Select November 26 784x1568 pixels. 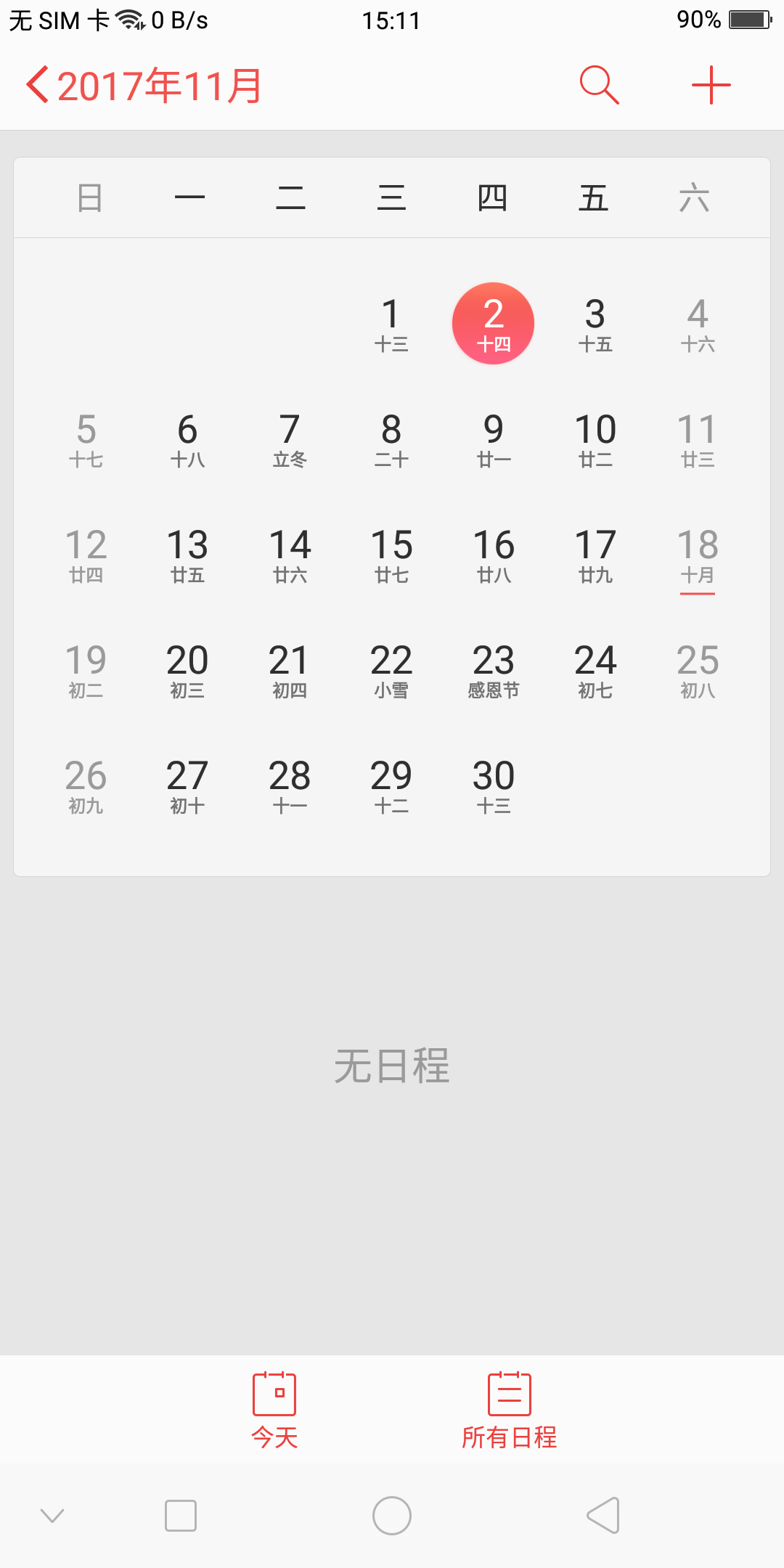point(86,785)
